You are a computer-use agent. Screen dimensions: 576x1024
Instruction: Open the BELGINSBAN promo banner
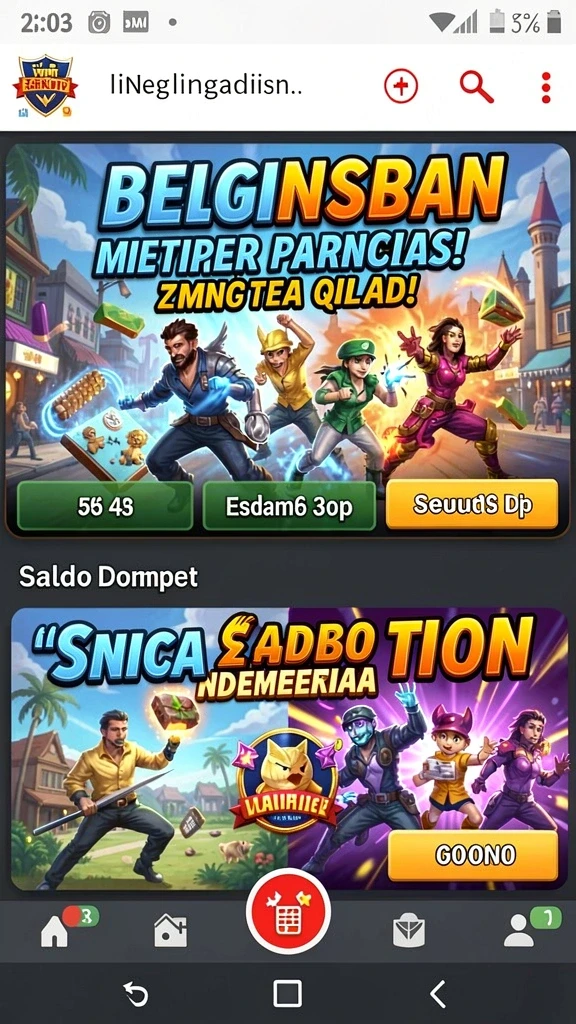[x=288, y=340]
